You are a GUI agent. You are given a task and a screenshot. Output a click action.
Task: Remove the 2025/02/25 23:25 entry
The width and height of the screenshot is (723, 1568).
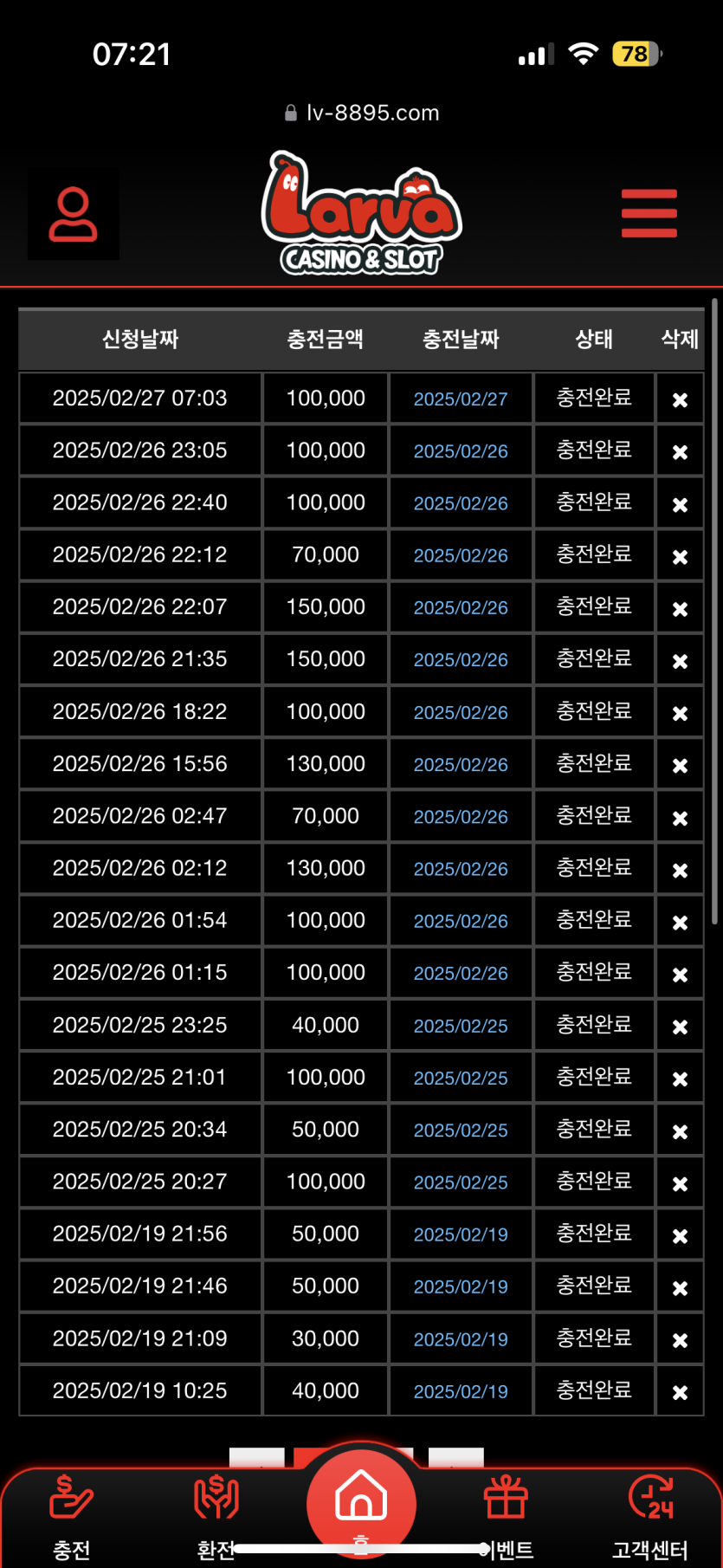pos(680,1027)
